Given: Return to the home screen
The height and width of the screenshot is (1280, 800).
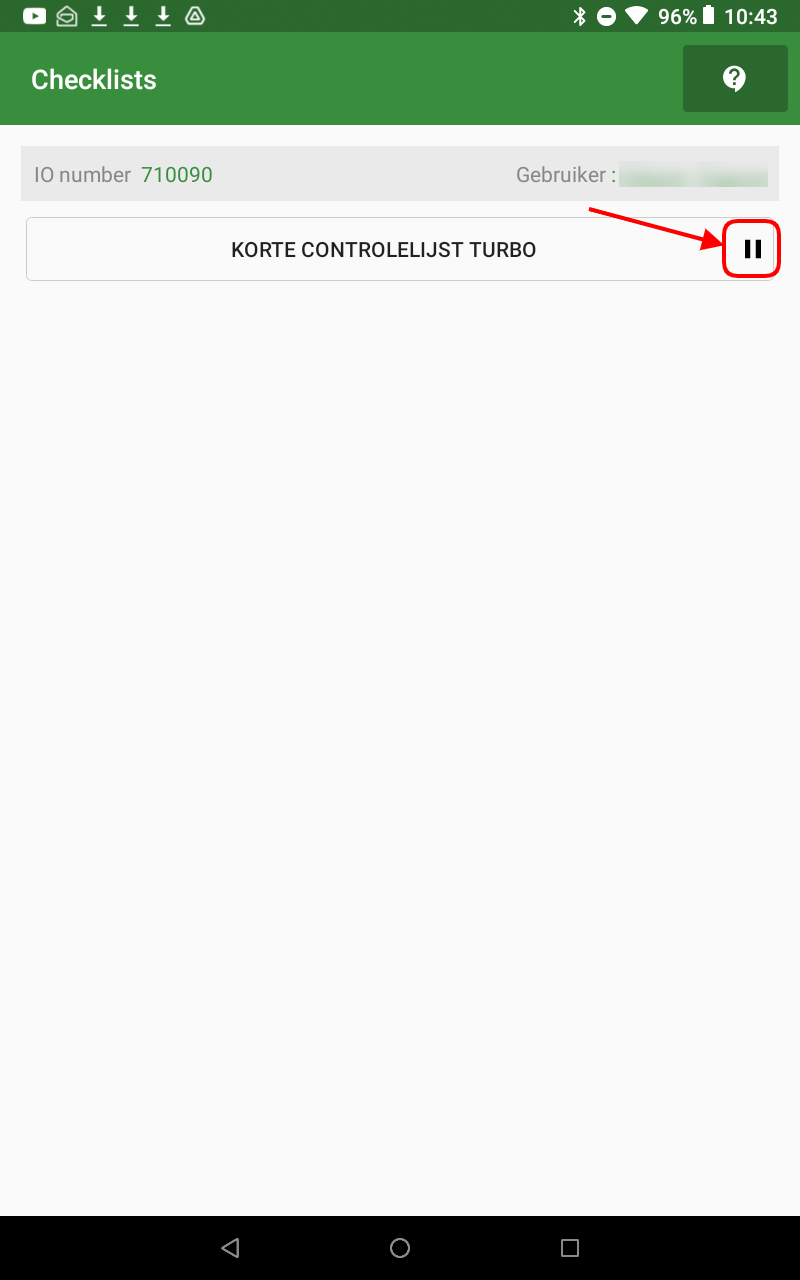Looking at the screenshot, I should [x=400, y=1247].
